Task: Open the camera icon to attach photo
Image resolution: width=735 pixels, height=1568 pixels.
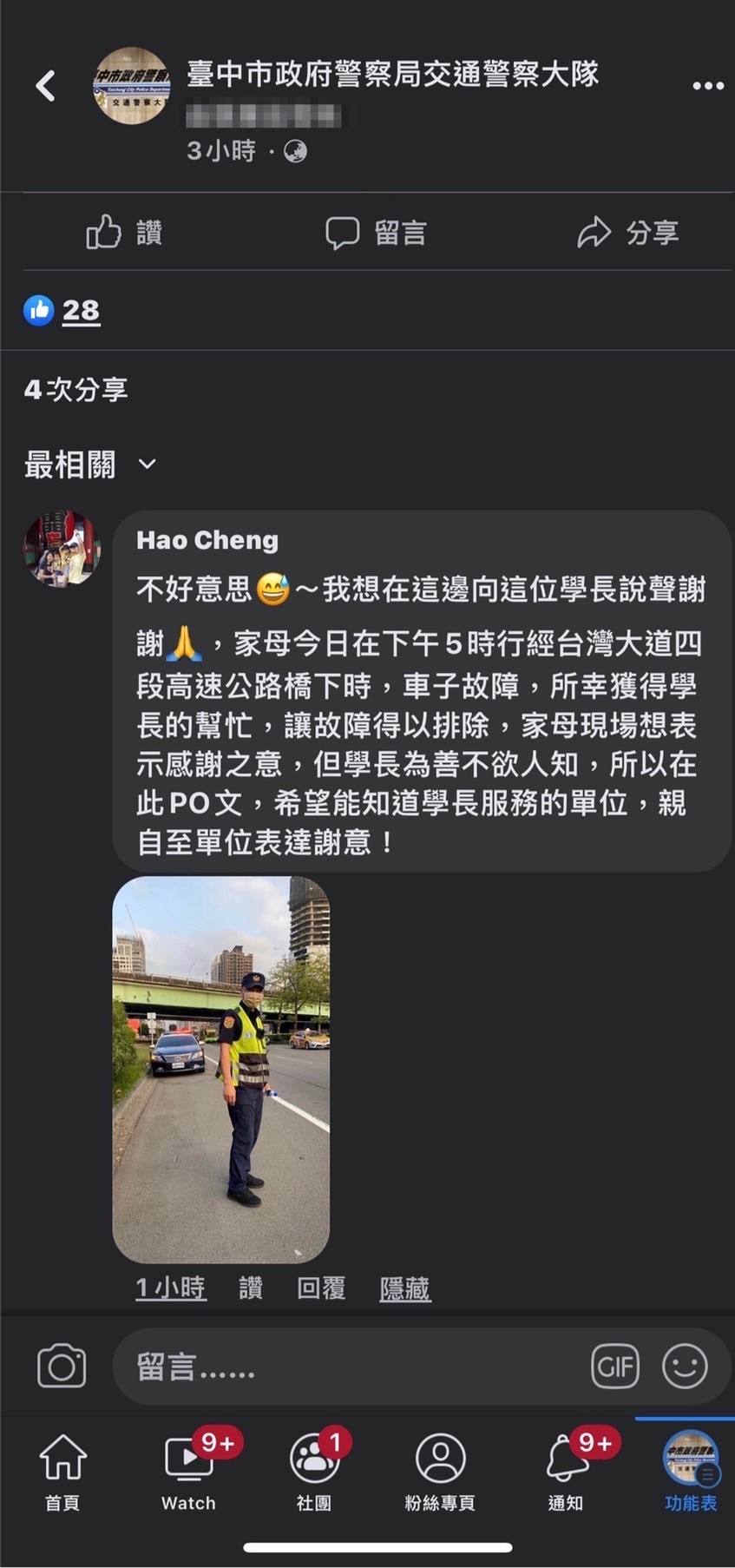Action: (62, 1367)
